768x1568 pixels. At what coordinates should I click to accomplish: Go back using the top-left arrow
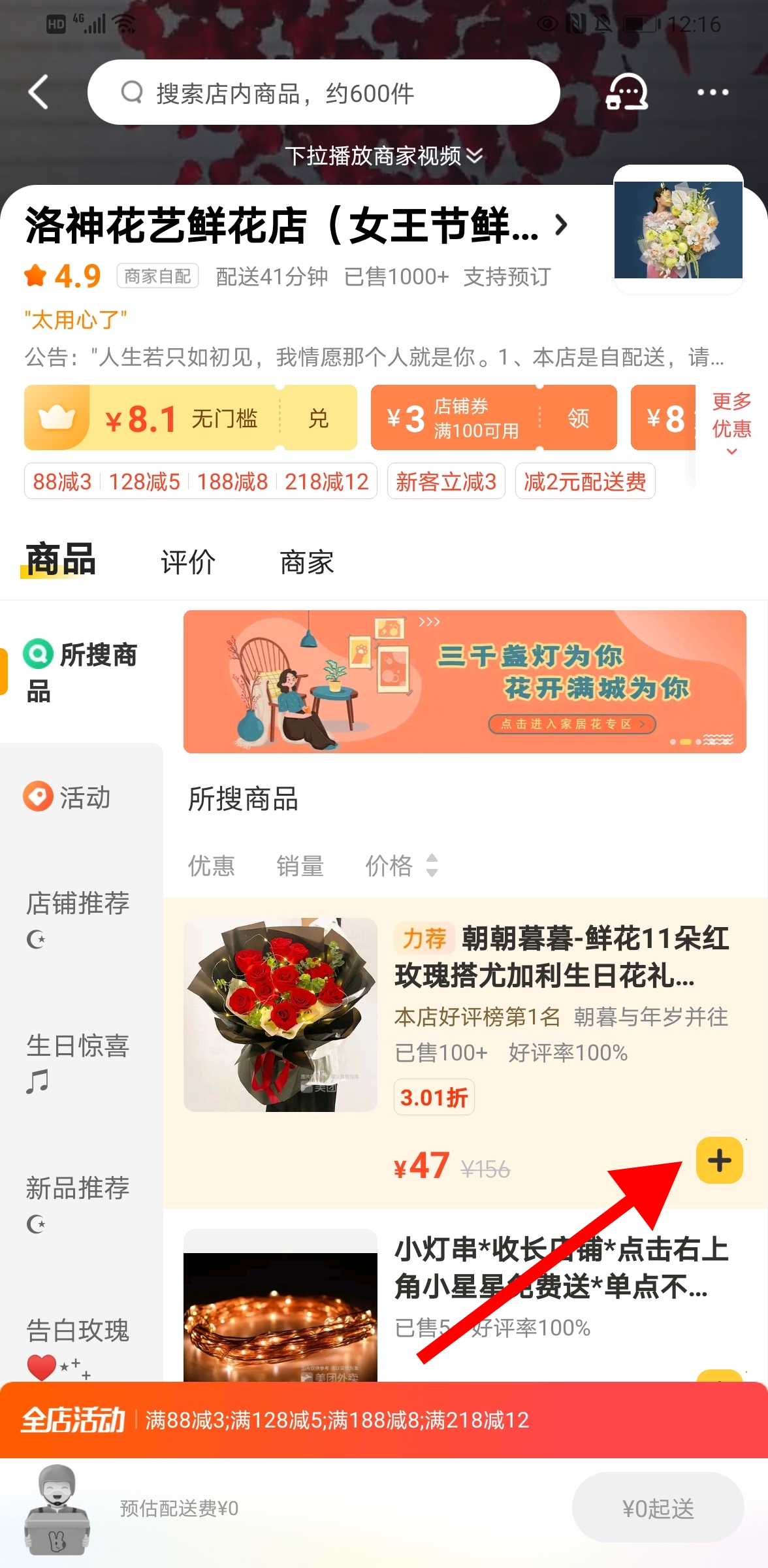pyautogui.click(x=39, y=92)
